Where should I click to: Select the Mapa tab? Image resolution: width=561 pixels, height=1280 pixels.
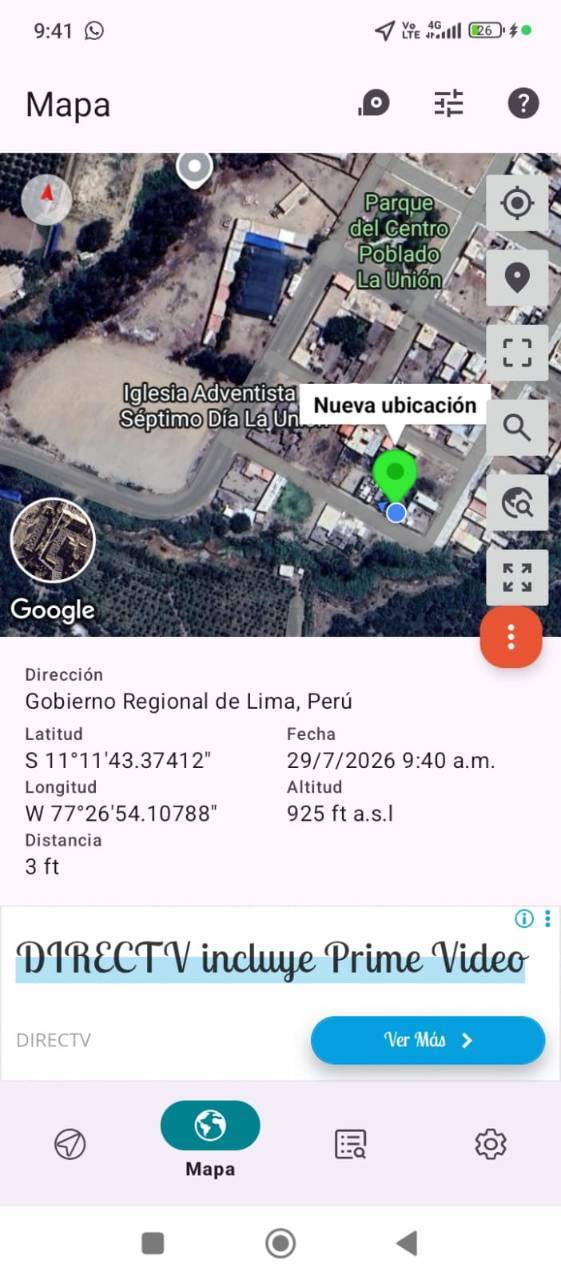[x=210, y=1141]
